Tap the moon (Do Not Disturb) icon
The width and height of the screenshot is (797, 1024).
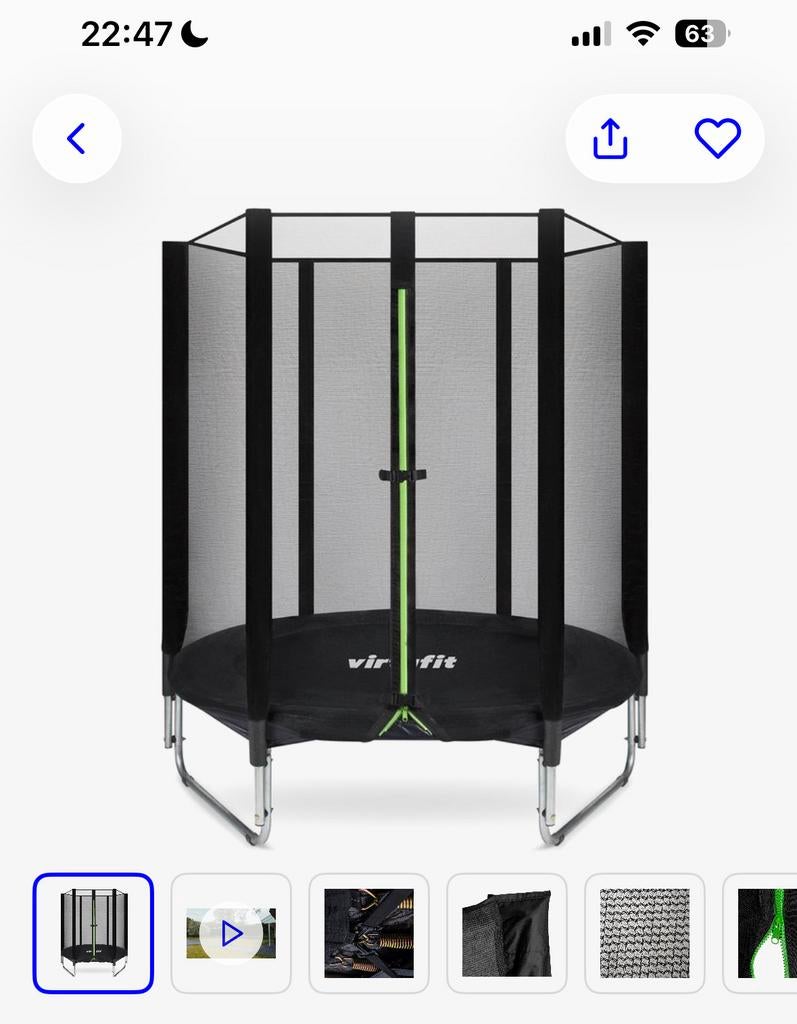(193, 33)
